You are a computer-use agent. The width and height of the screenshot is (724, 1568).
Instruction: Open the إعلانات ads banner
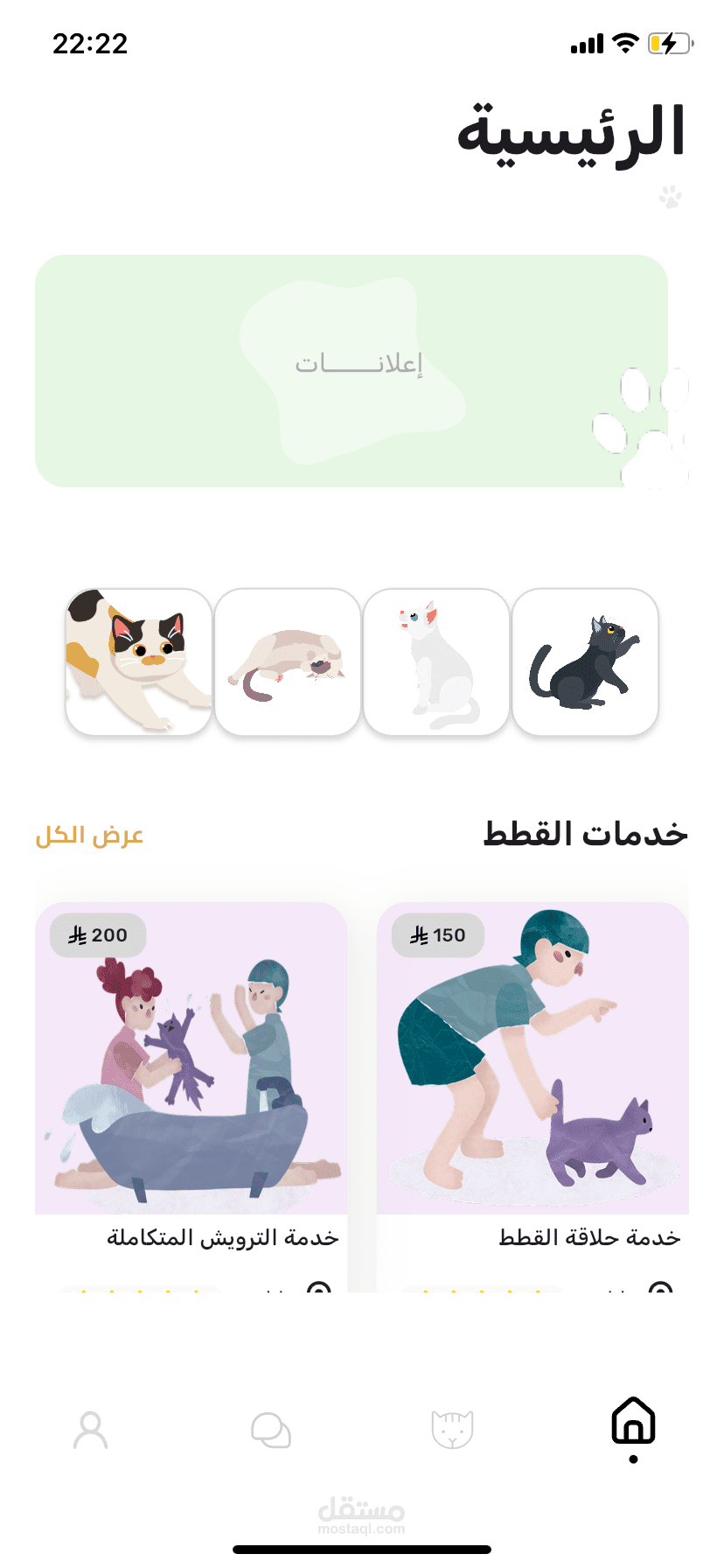[352, 371]
